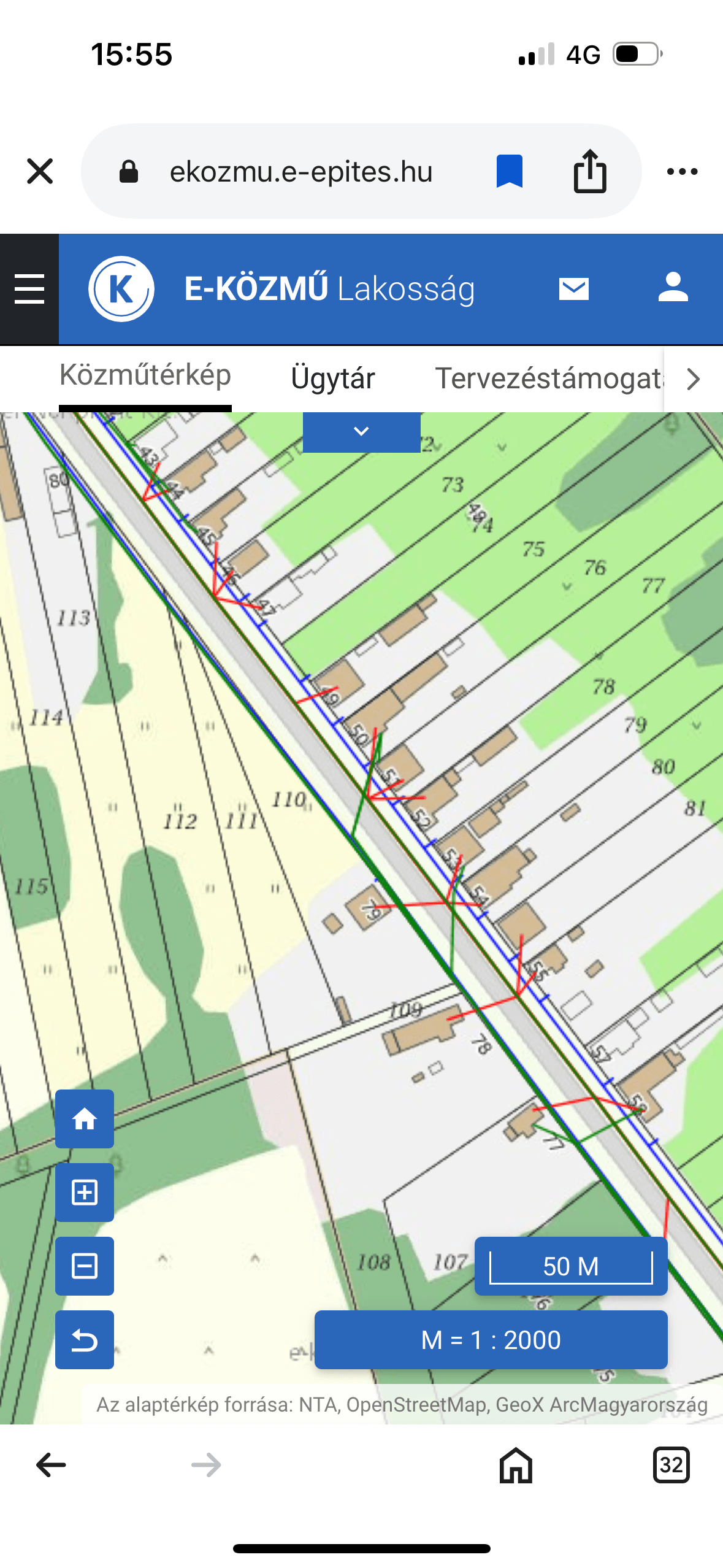The height and width of the screenshot is (1568, 723).
Task: Tap the ekozmu.e-epites.hu address bar
Action: pos(300,172)
